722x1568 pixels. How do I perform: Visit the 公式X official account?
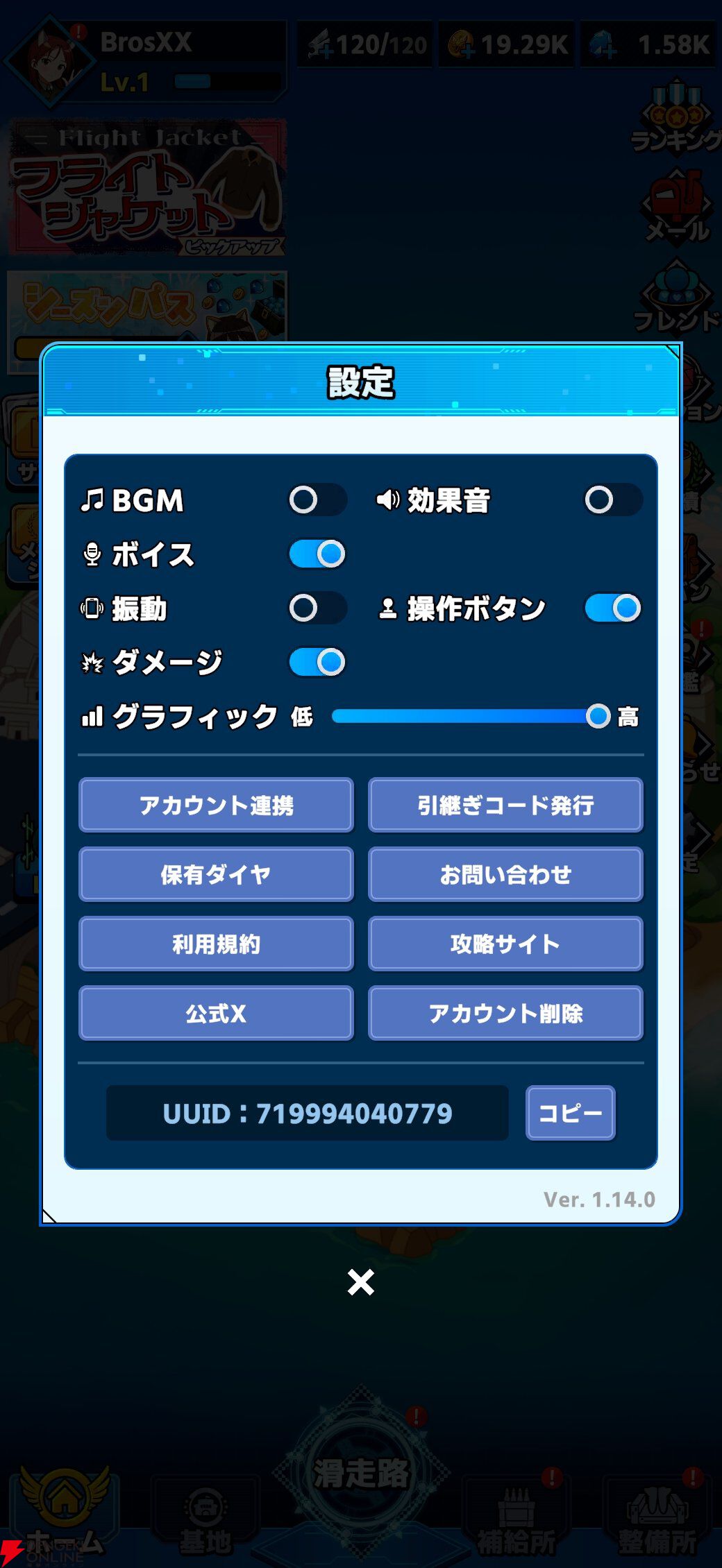coord(216,1013)
